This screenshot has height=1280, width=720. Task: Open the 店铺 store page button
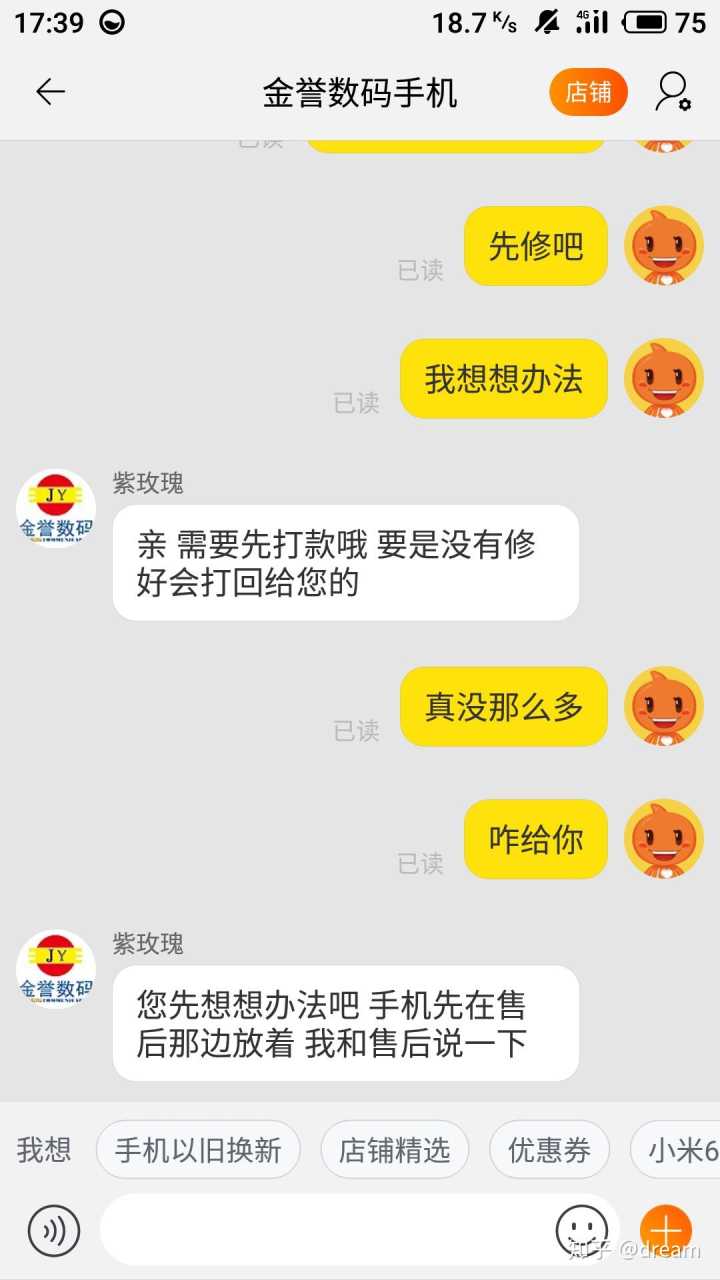[588, 92]
